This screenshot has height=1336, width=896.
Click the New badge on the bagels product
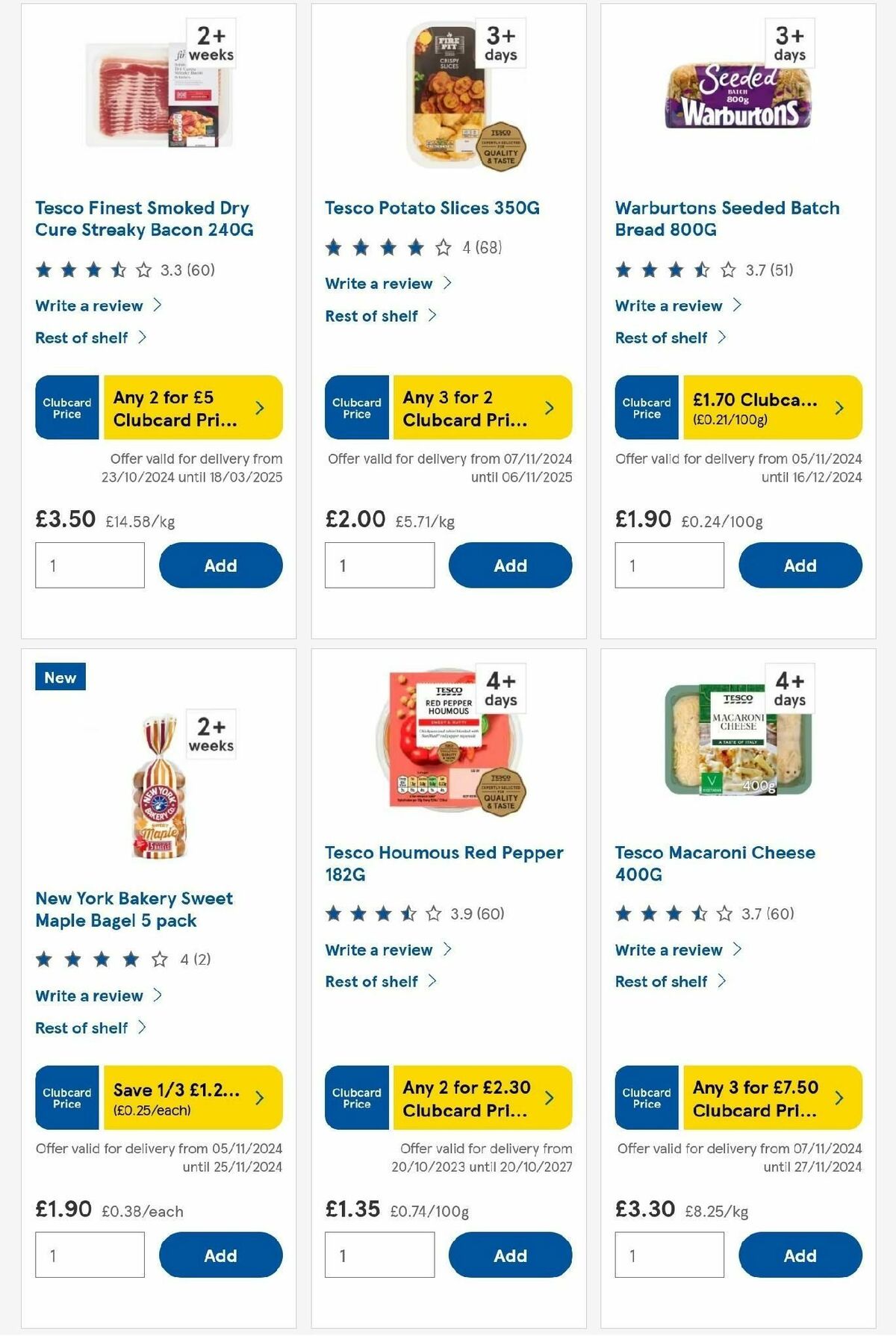point(60,677)
